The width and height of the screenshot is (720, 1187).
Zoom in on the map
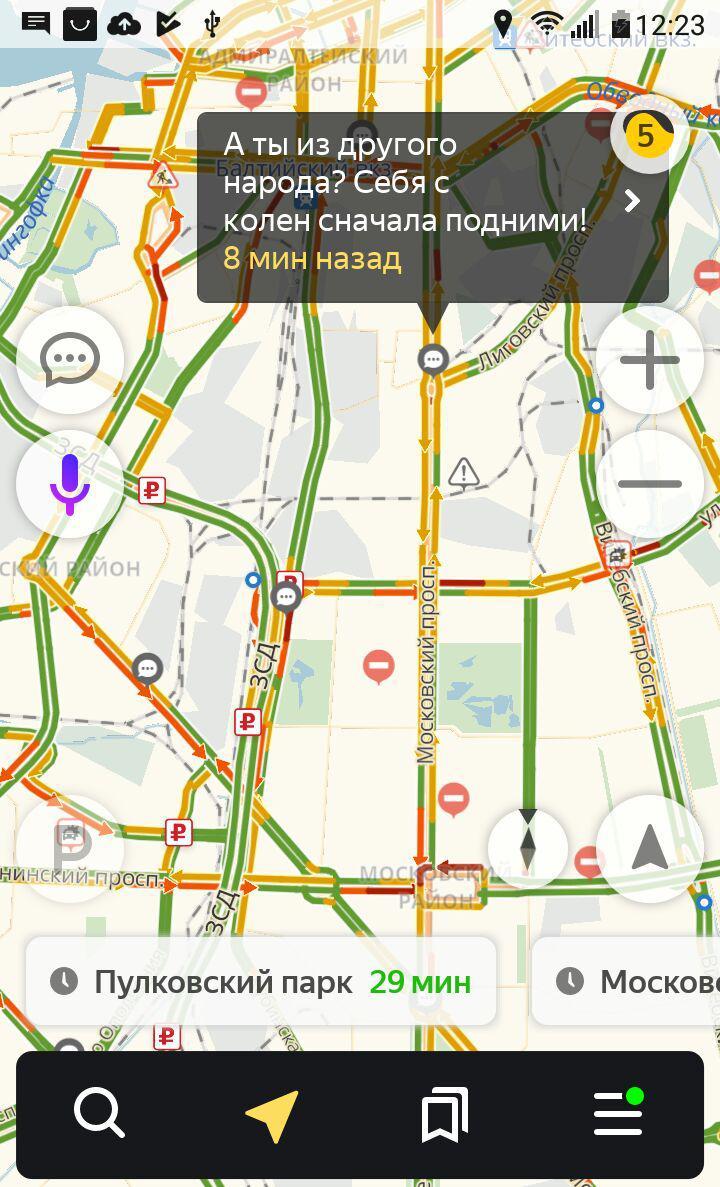pos(650,360)
